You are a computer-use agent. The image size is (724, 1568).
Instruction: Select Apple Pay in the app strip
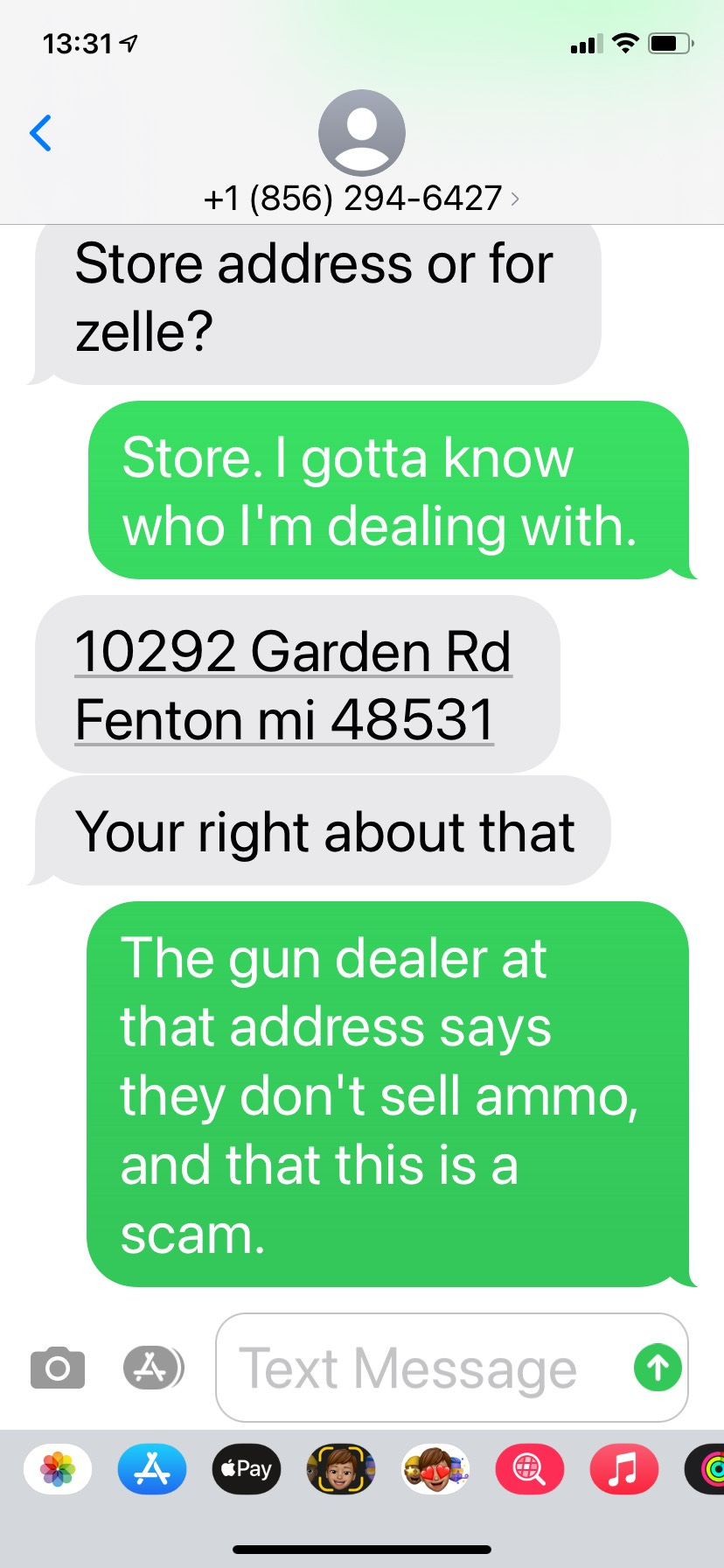point(247,1468)
